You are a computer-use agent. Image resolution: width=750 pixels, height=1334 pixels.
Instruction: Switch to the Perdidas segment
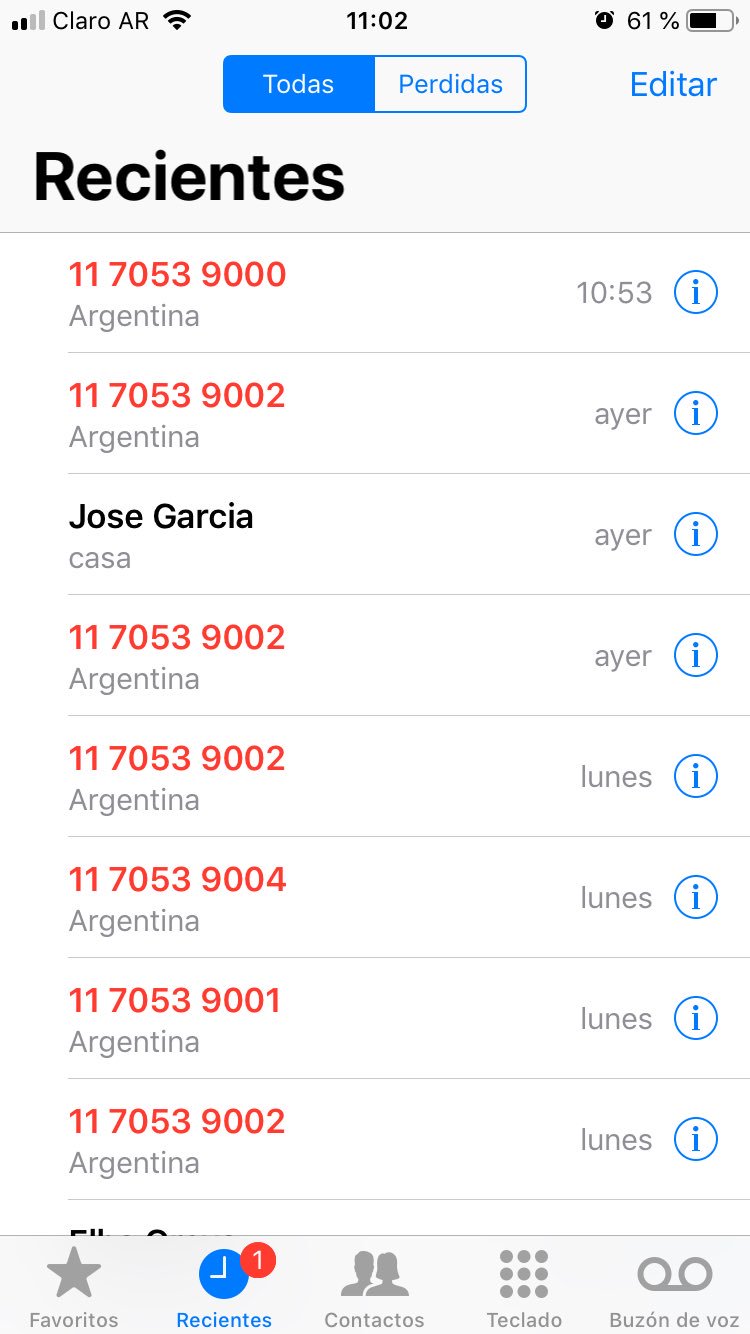(450, 84)
